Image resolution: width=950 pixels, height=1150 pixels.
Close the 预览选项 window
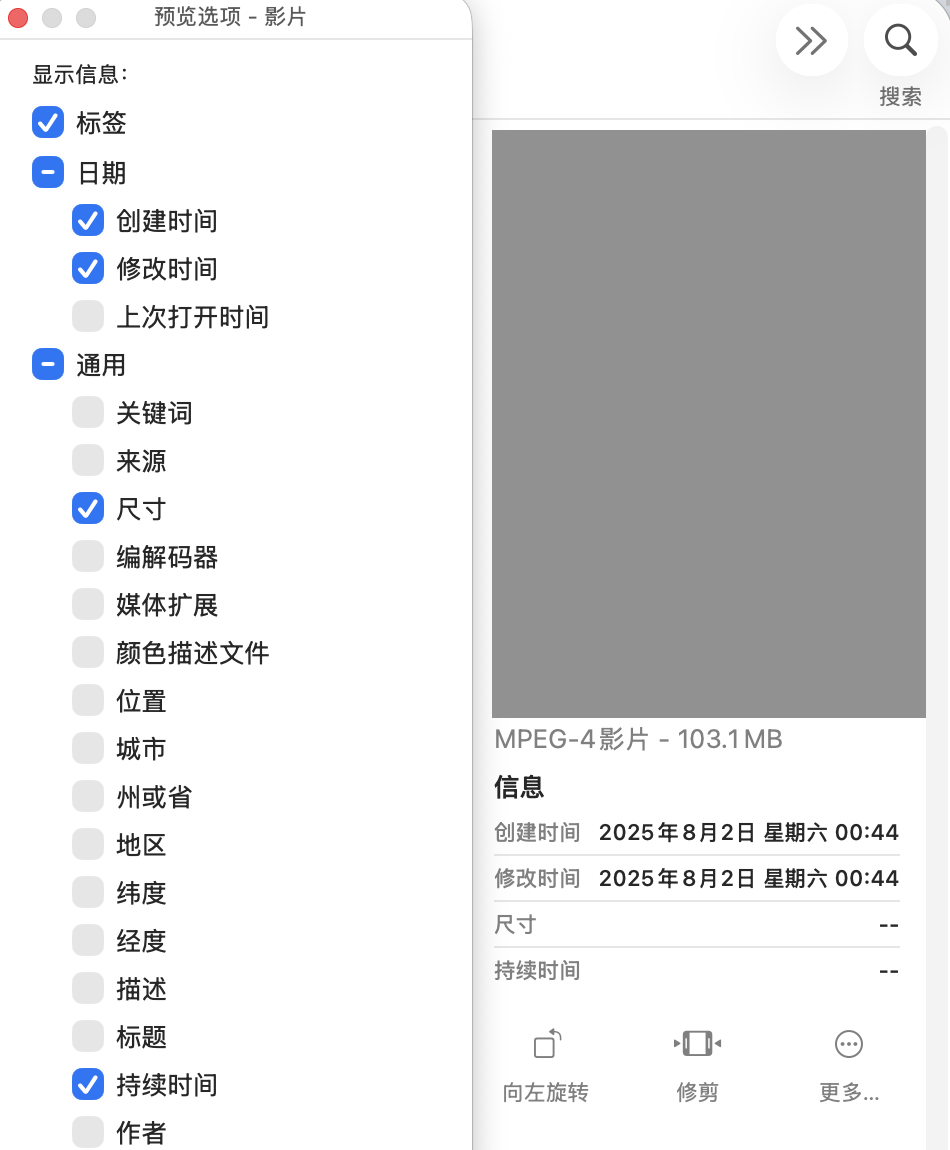point(18,17)
